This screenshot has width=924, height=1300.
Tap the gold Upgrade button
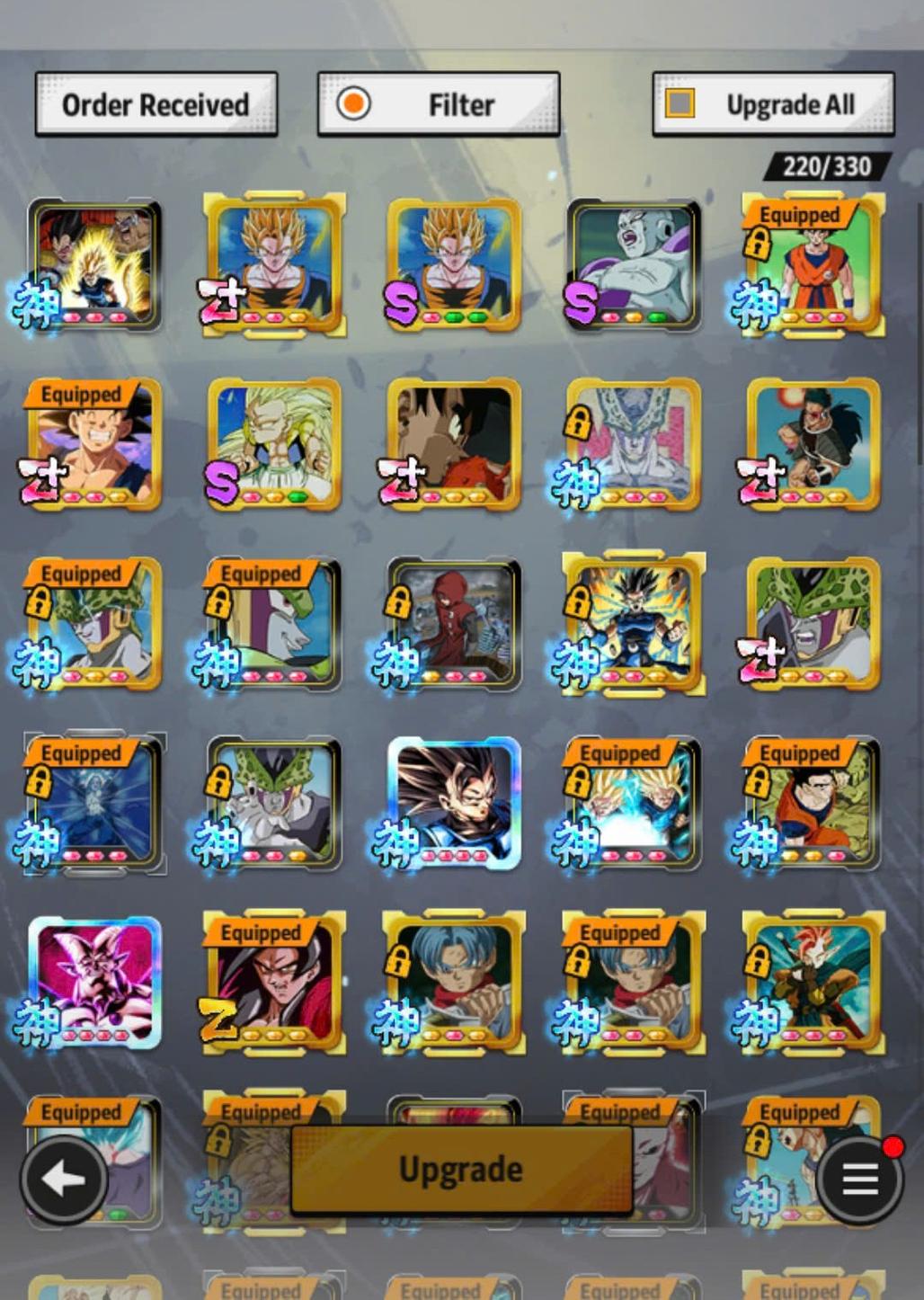461,1169
